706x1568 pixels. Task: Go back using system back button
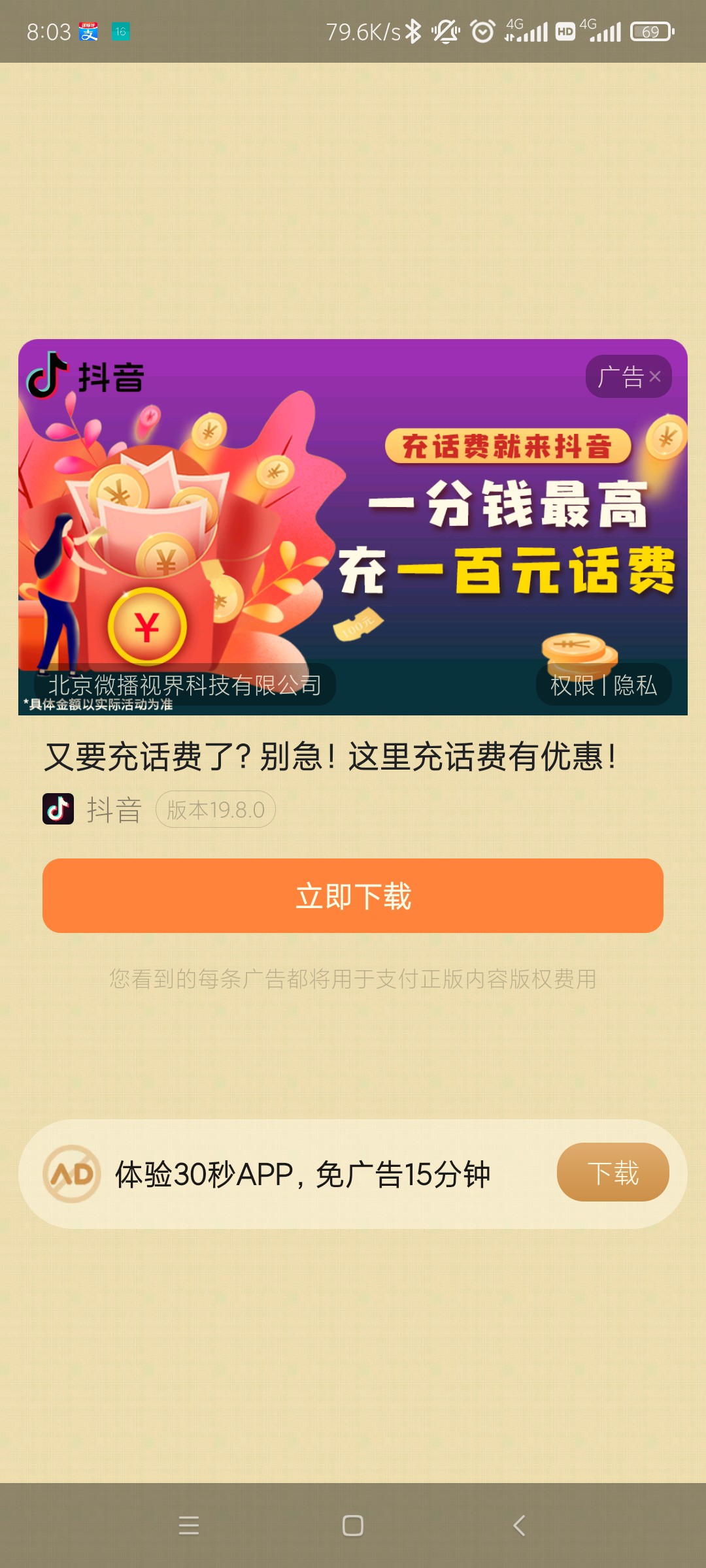pyautogui.click(x=519, y=1526)
